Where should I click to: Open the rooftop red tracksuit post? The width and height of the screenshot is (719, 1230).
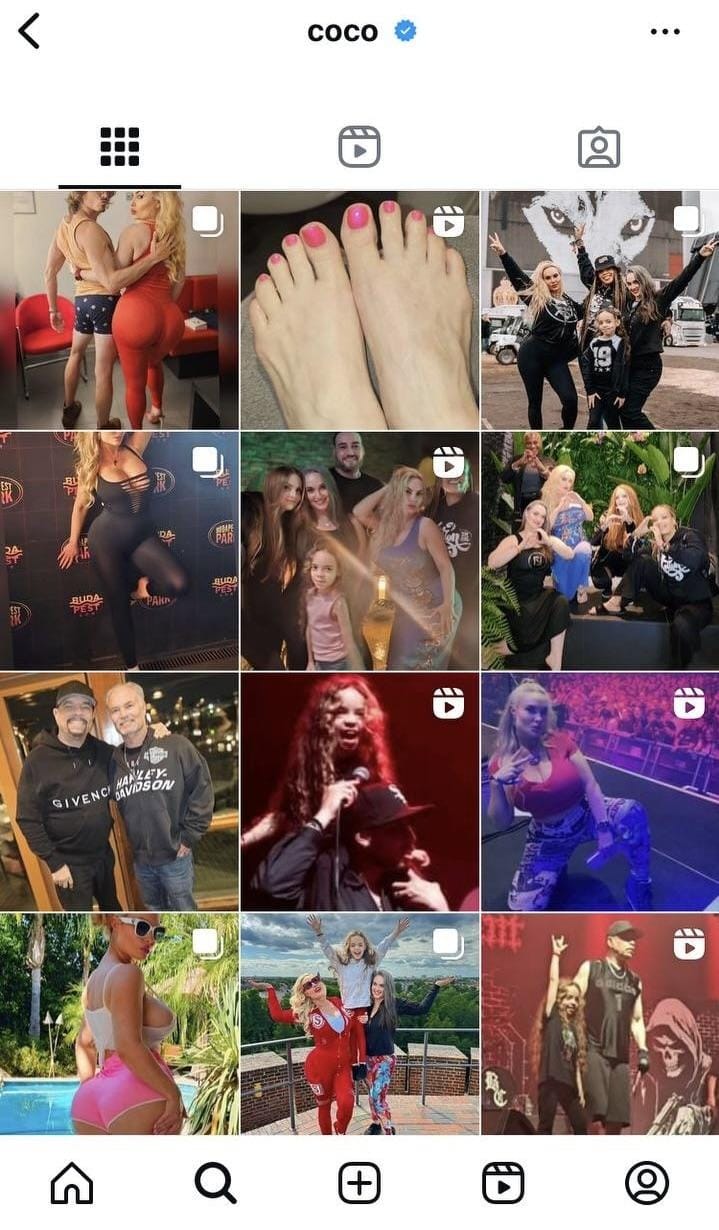click(359, 1023)
